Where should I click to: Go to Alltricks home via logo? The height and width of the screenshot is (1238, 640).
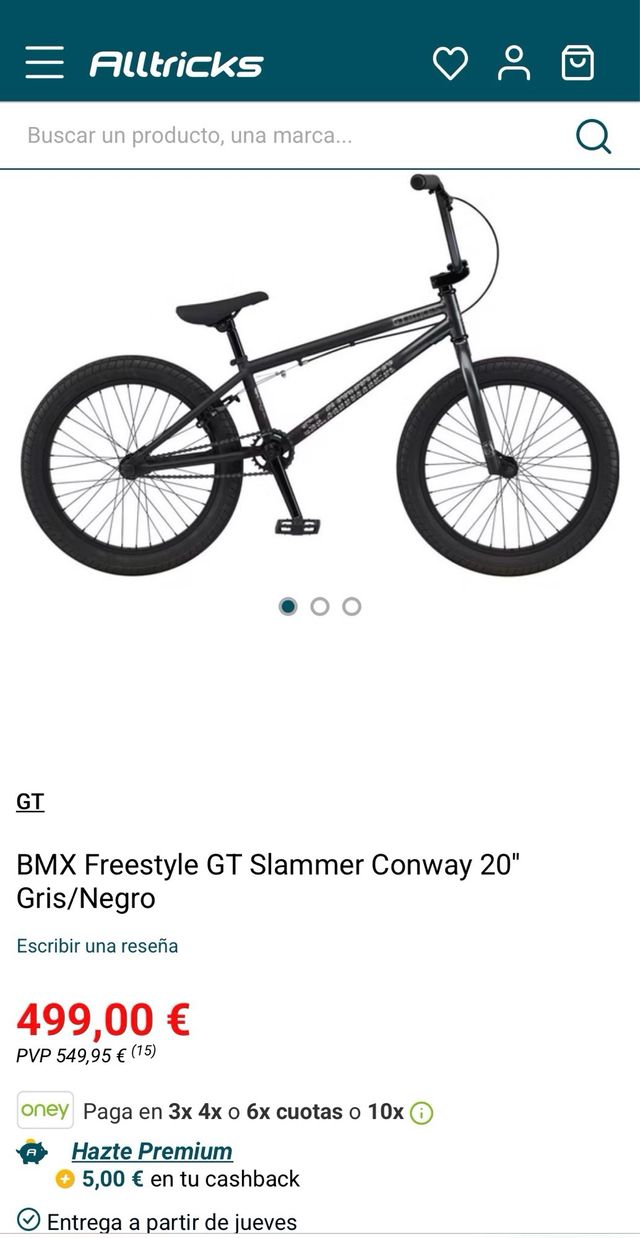[x=177, y=64]
